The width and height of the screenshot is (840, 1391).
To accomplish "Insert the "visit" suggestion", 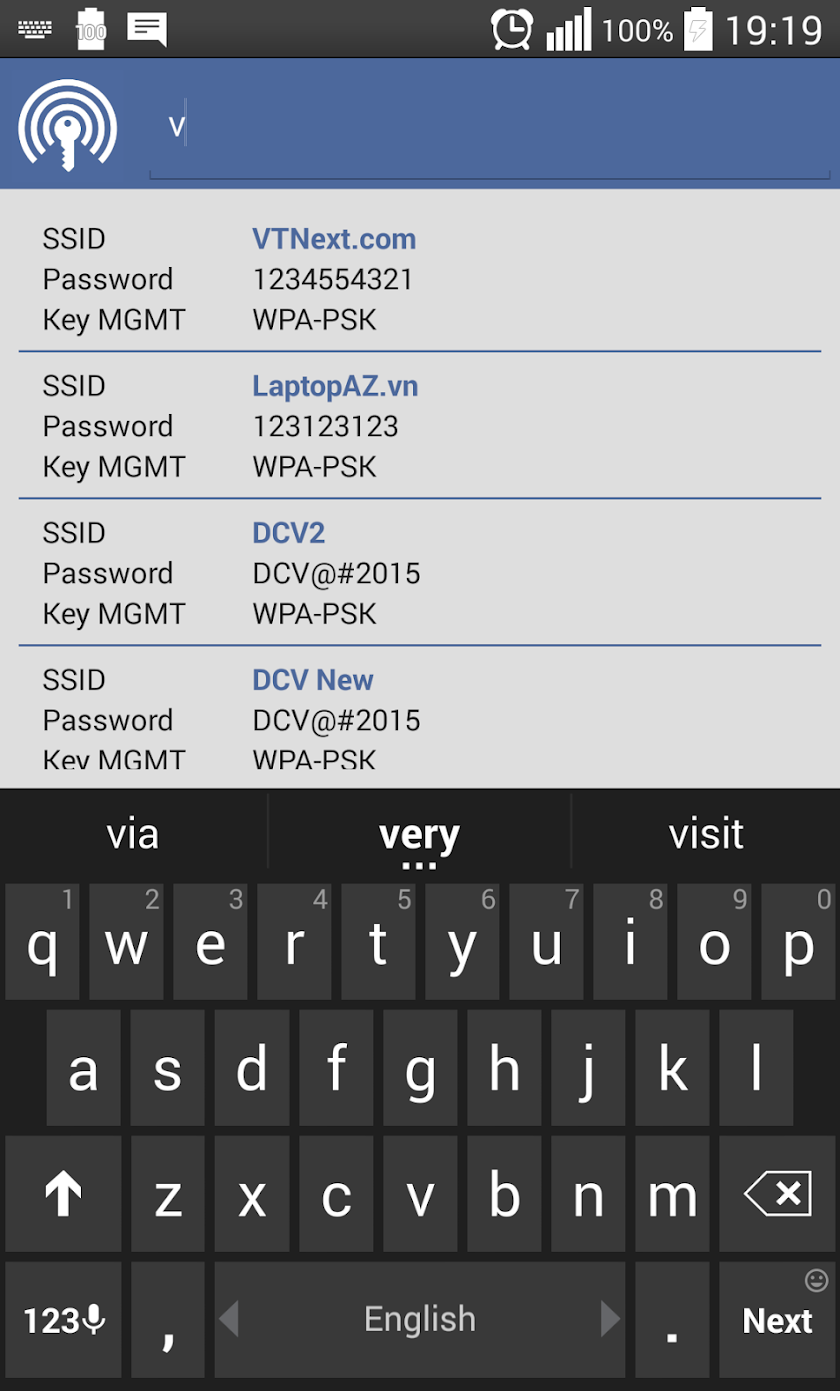I will pyautogui.click(x=706, y=834).
